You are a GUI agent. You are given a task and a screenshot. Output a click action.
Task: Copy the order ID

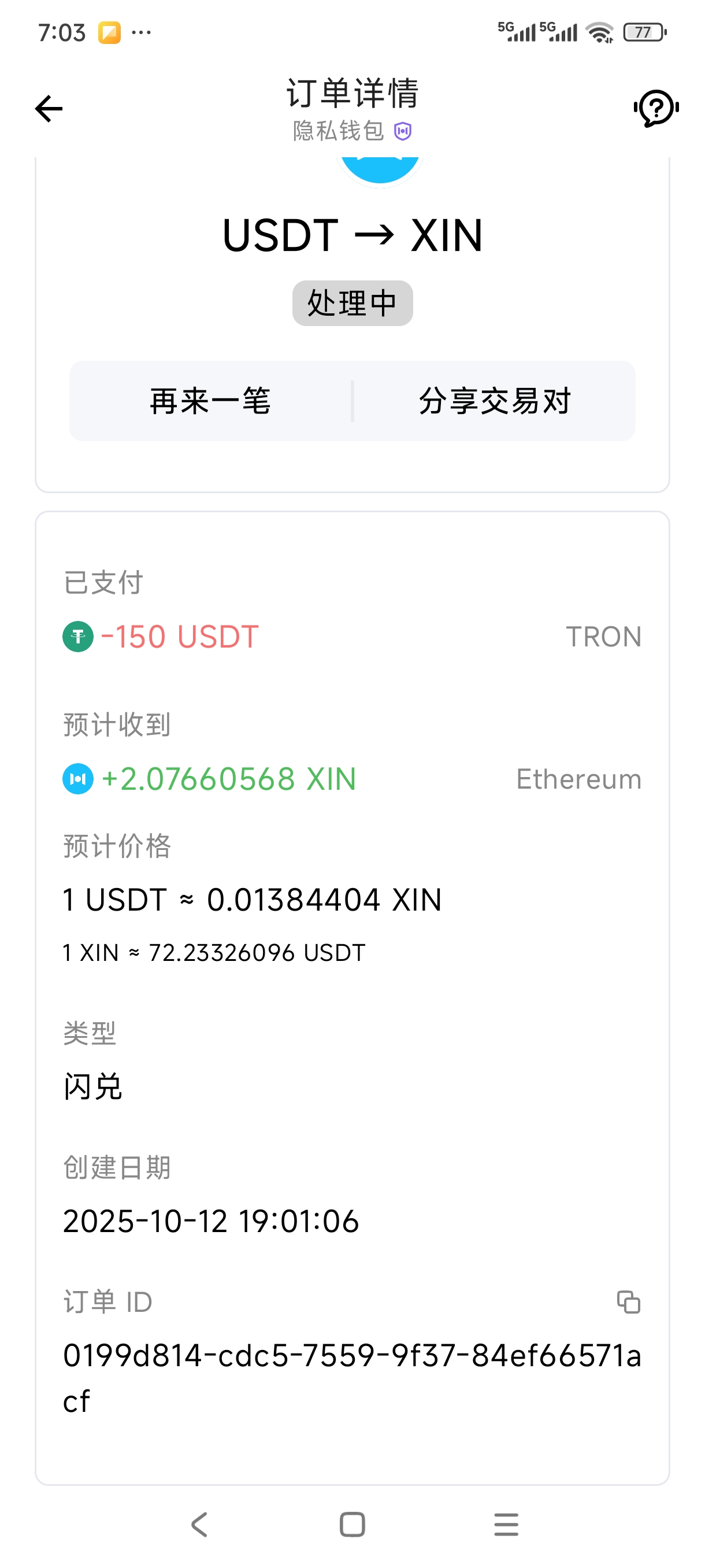tap(628, 1302)
